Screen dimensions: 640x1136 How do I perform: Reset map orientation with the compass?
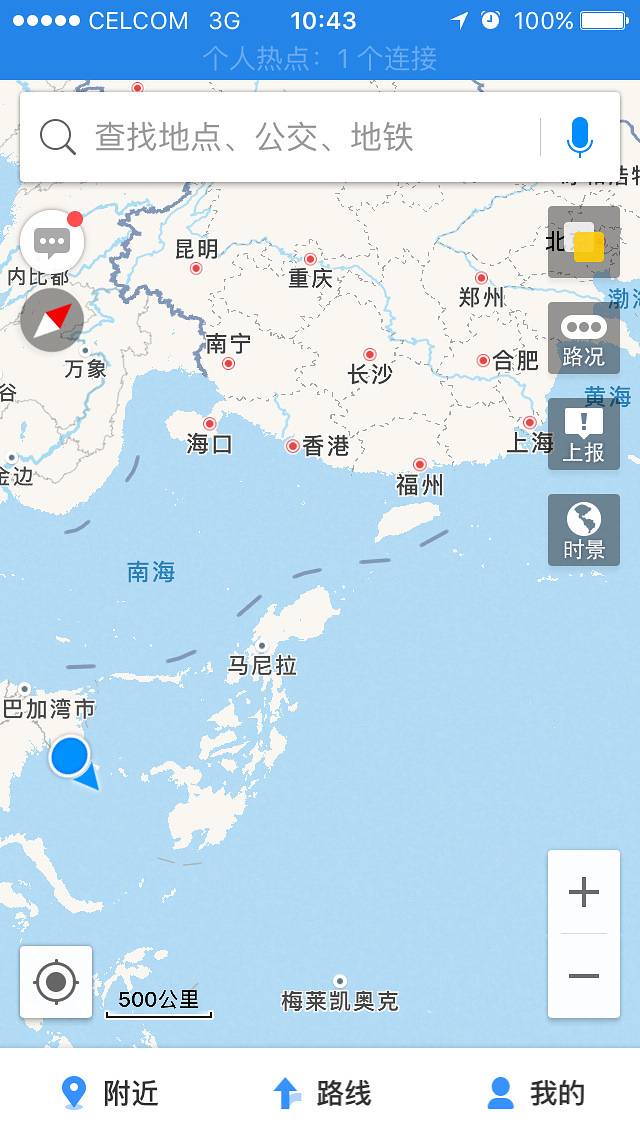pyautogui.click(x=52, y=320)
